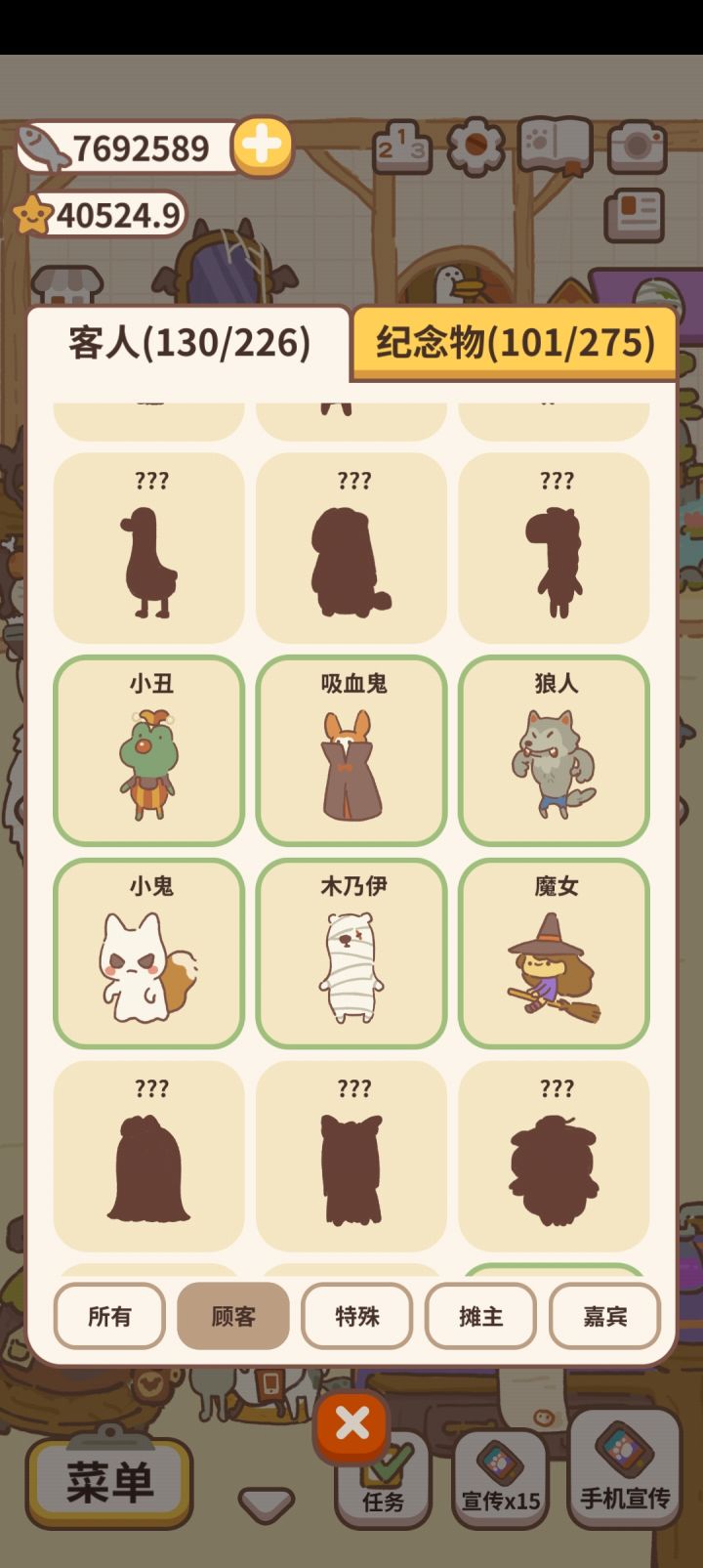Select the 特殊 filter option
703x1568 pixels.
pyautogui.click(x=356, y=1317)
